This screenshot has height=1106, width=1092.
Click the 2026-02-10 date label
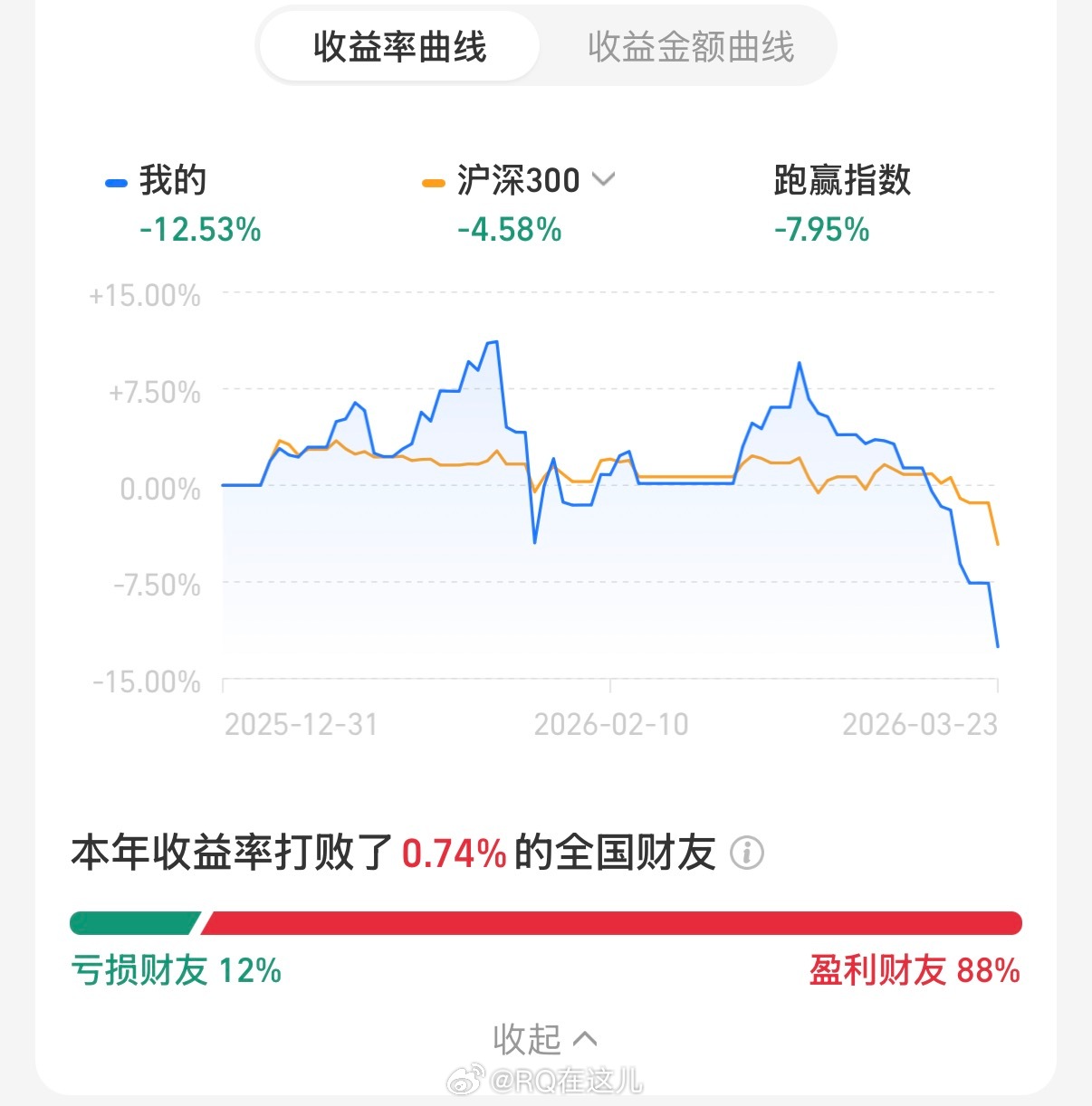612,724
